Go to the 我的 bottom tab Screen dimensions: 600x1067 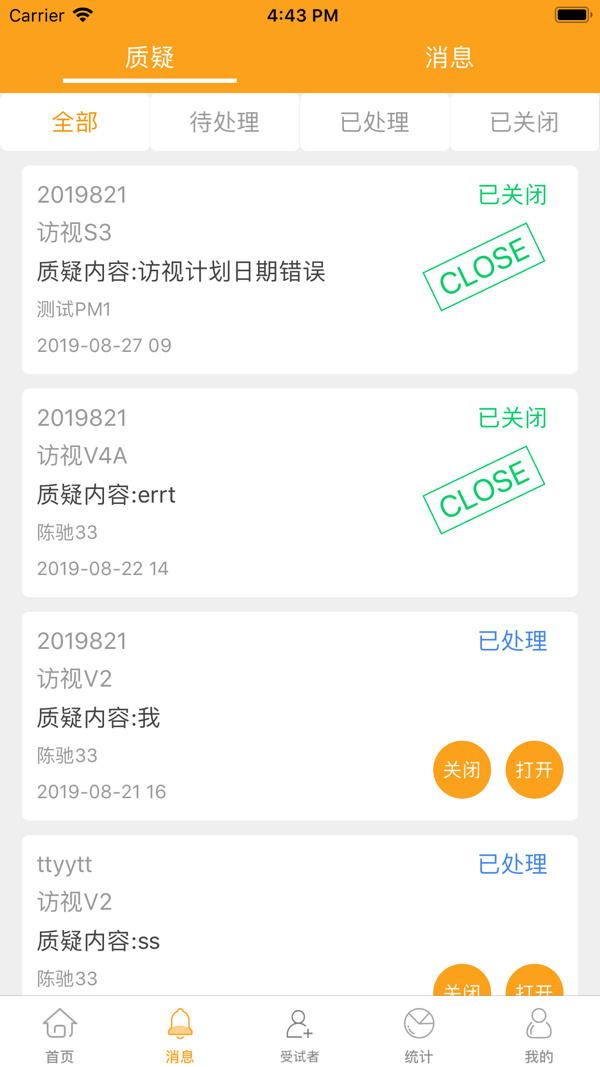(x=539, y=1034)
